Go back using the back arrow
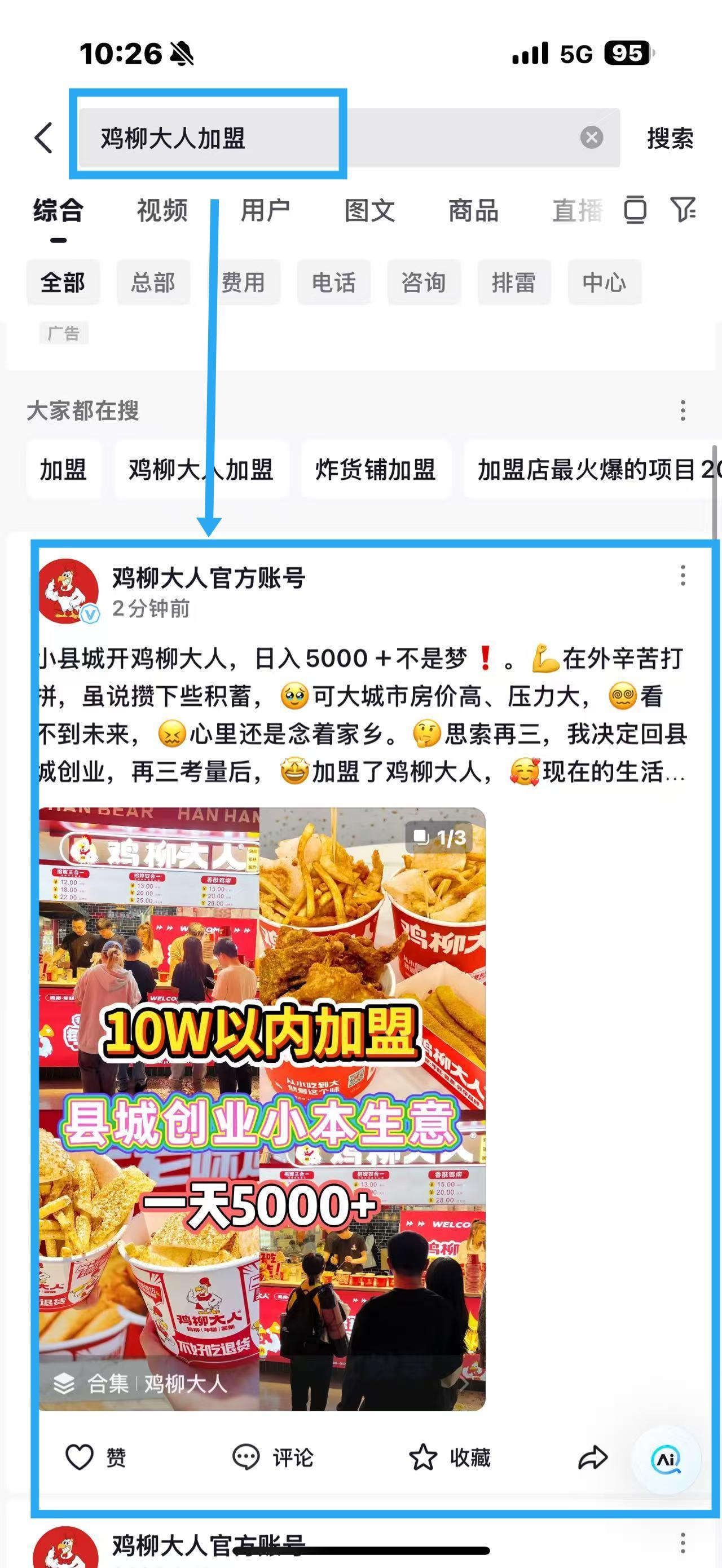 pos(44,138)
